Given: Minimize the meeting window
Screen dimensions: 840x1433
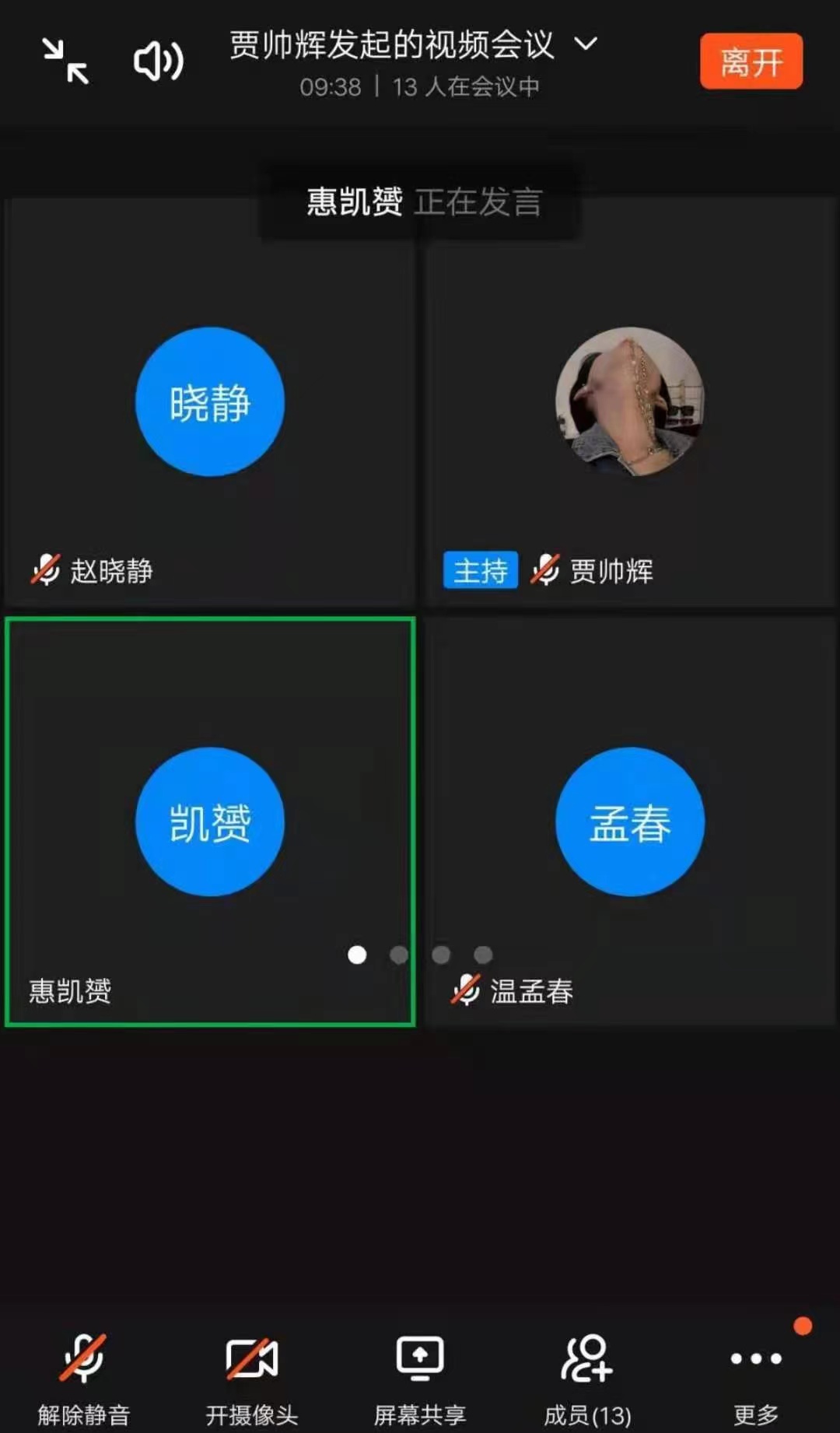Looking at the screenshot, I should point(65,61).
